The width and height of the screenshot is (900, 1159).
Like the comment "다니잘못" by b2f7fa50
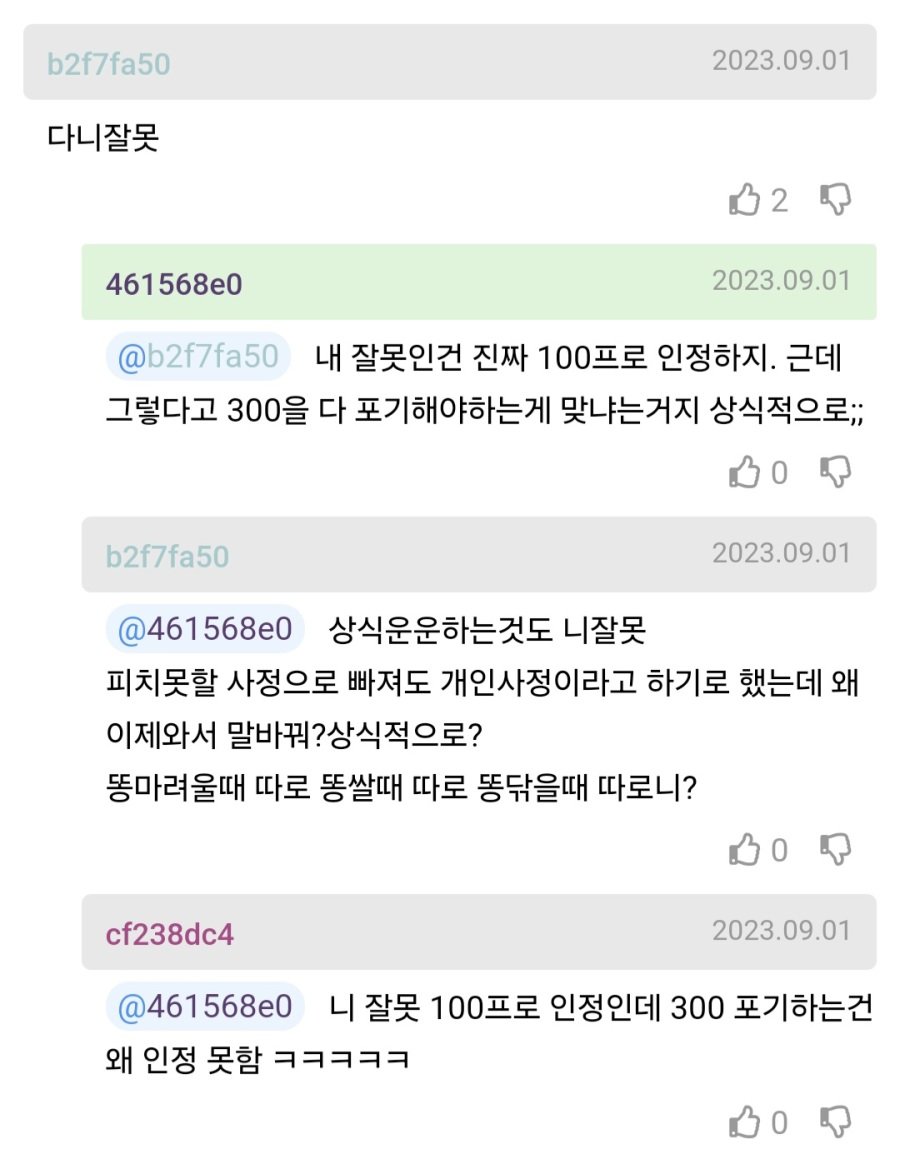[745, 200]
